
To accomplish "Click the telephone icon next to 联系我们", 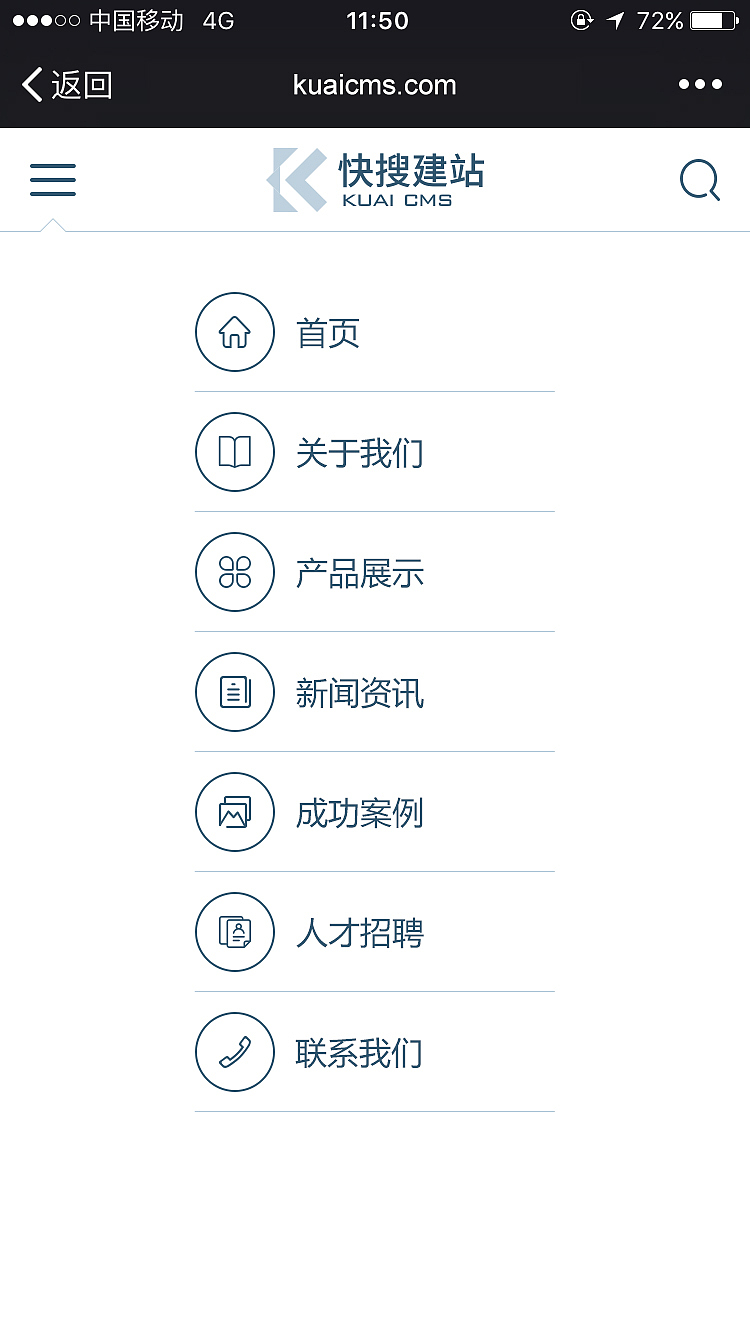I will [235, 1052].
